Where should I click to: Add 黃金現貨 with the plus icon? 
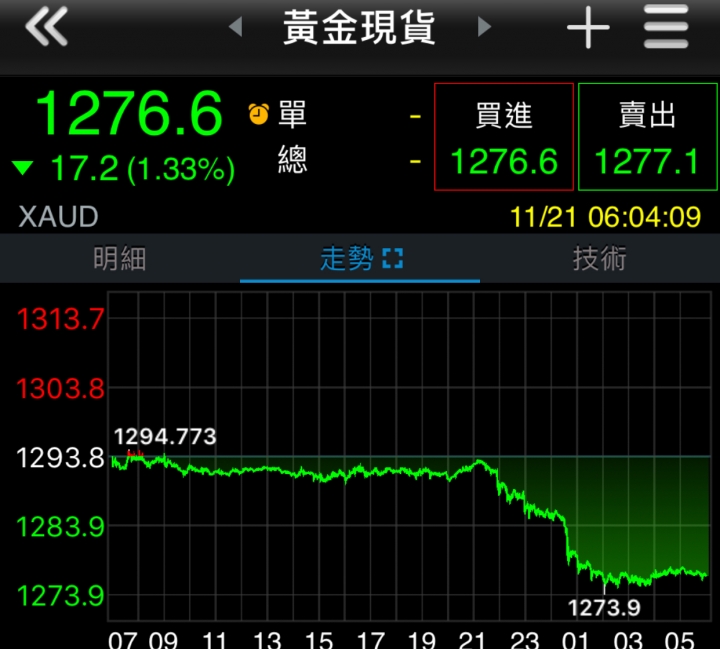(x=588, y=28)
